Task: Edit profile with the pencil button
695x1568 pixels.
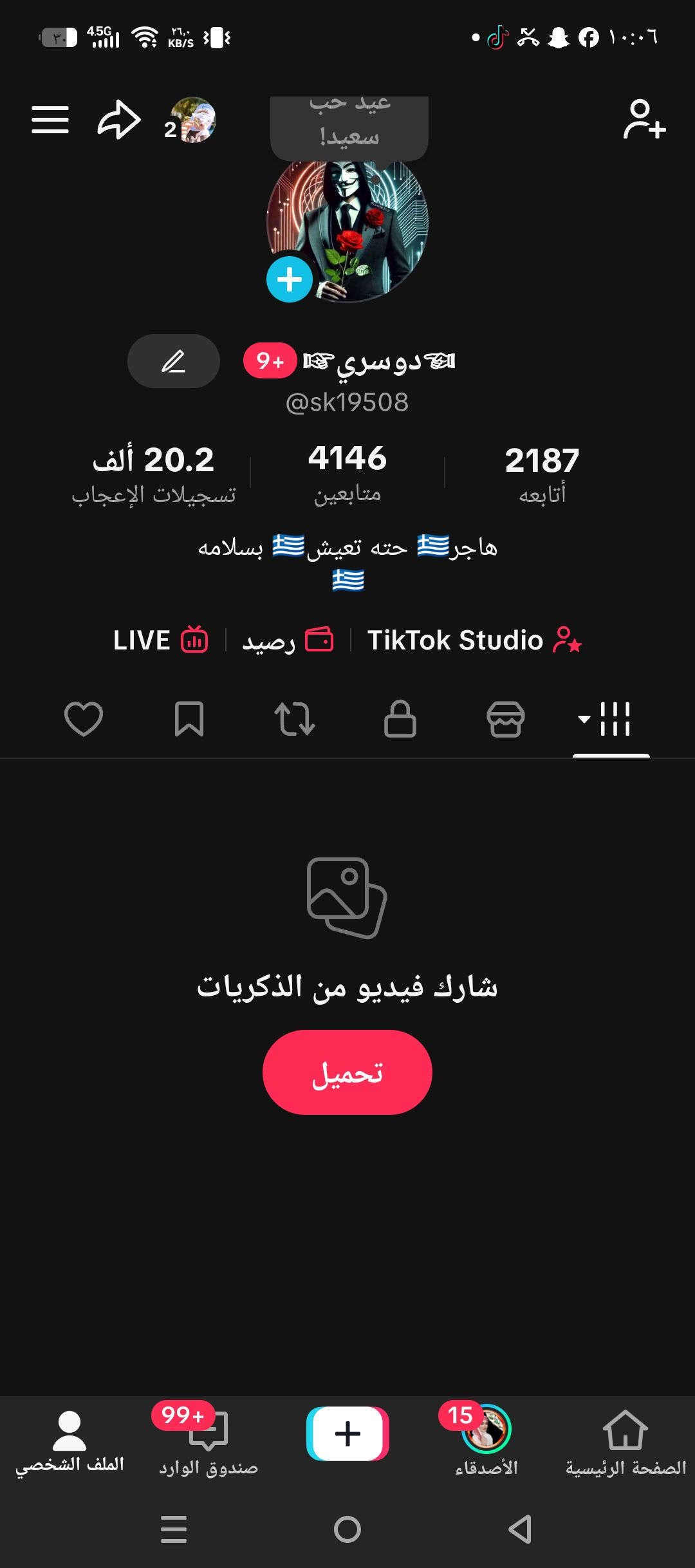Action: pos(174,361)
